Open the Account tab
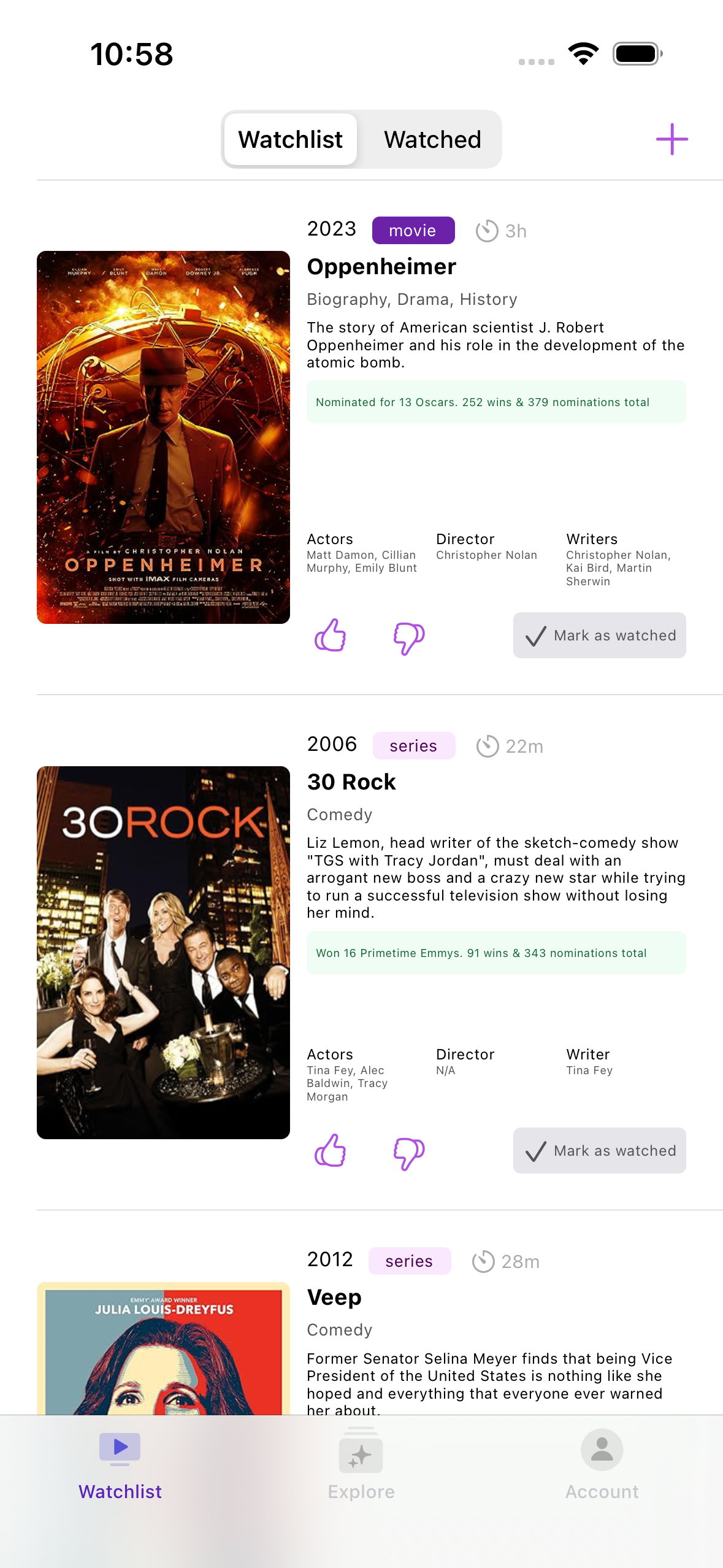This screenshot has width=723, height=1568. tap(602, 1466)
